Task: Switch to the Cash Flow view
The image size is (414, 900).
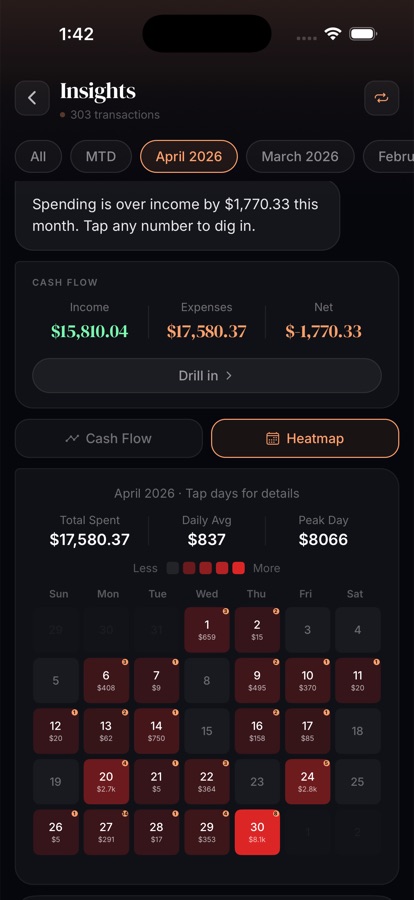Action: pos(109,439)
